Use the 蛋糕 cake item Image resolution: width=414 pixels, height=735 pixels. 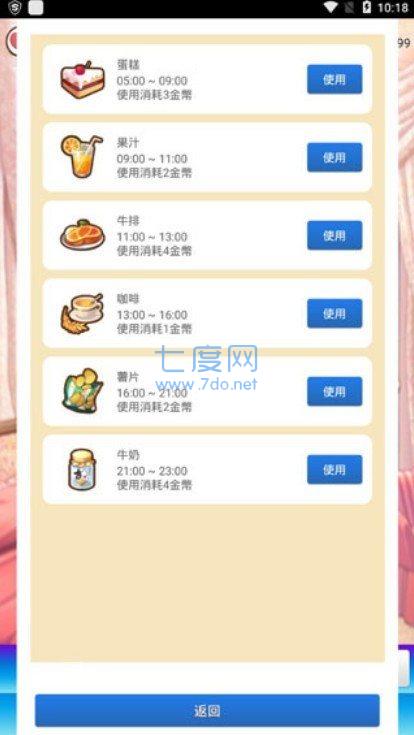click(334, 79)
